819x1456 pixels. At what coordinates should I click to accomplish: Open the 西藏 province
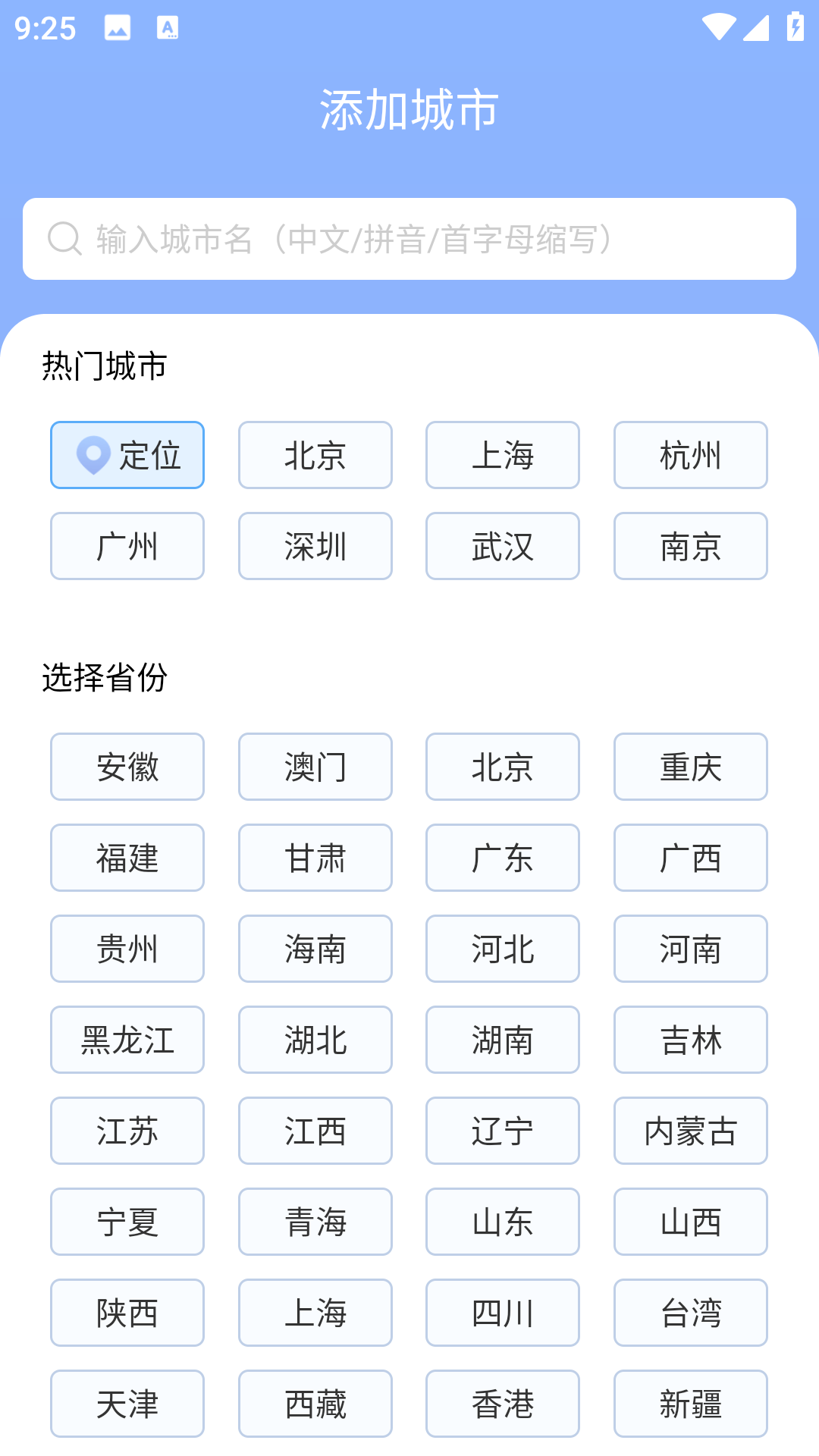(x=315, y=1404)
